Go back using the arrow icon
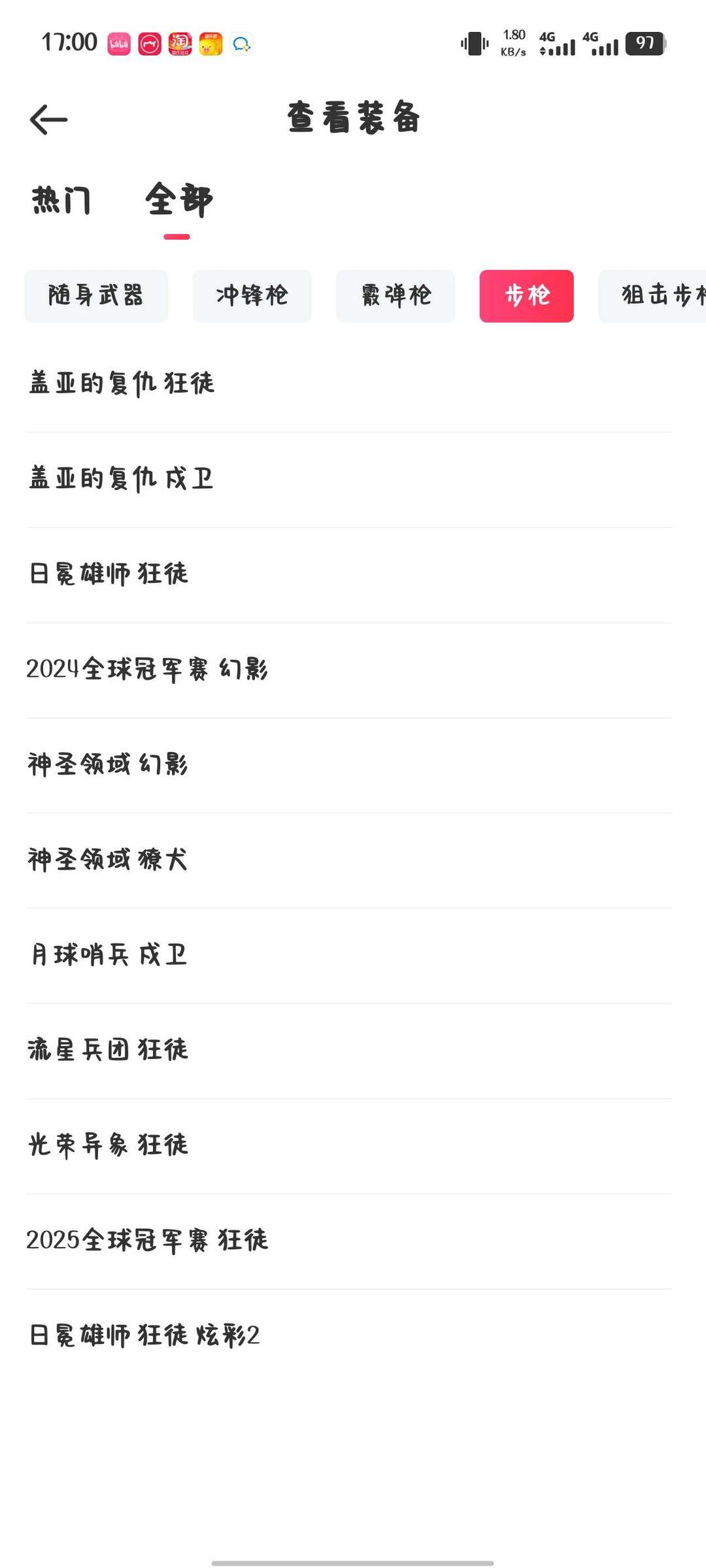 pos(49,120)
